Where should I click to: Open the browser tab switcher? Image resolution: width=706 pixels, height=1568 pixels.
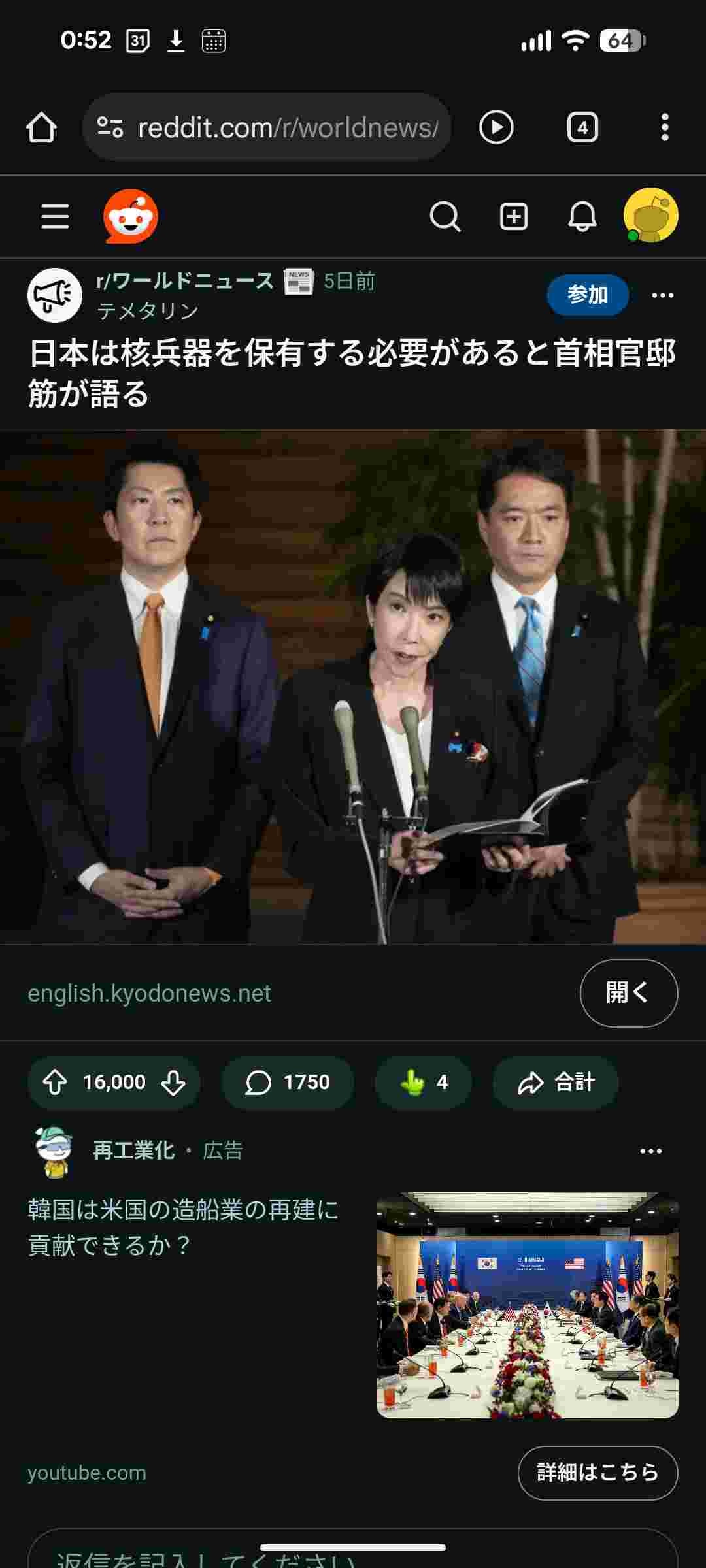tap(582, 127)
